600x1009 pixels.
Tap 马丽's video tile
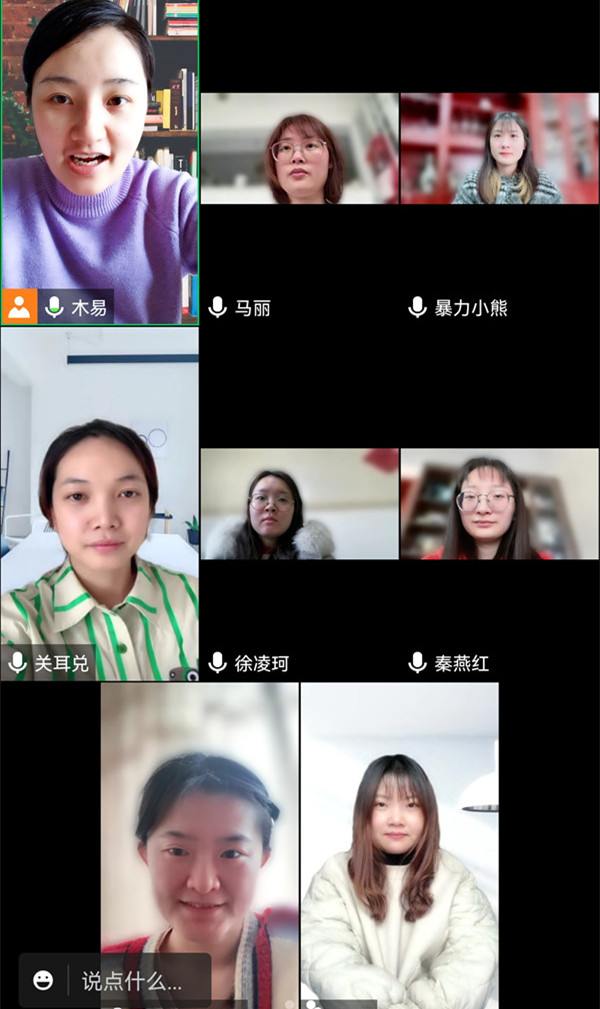[299, 149]
